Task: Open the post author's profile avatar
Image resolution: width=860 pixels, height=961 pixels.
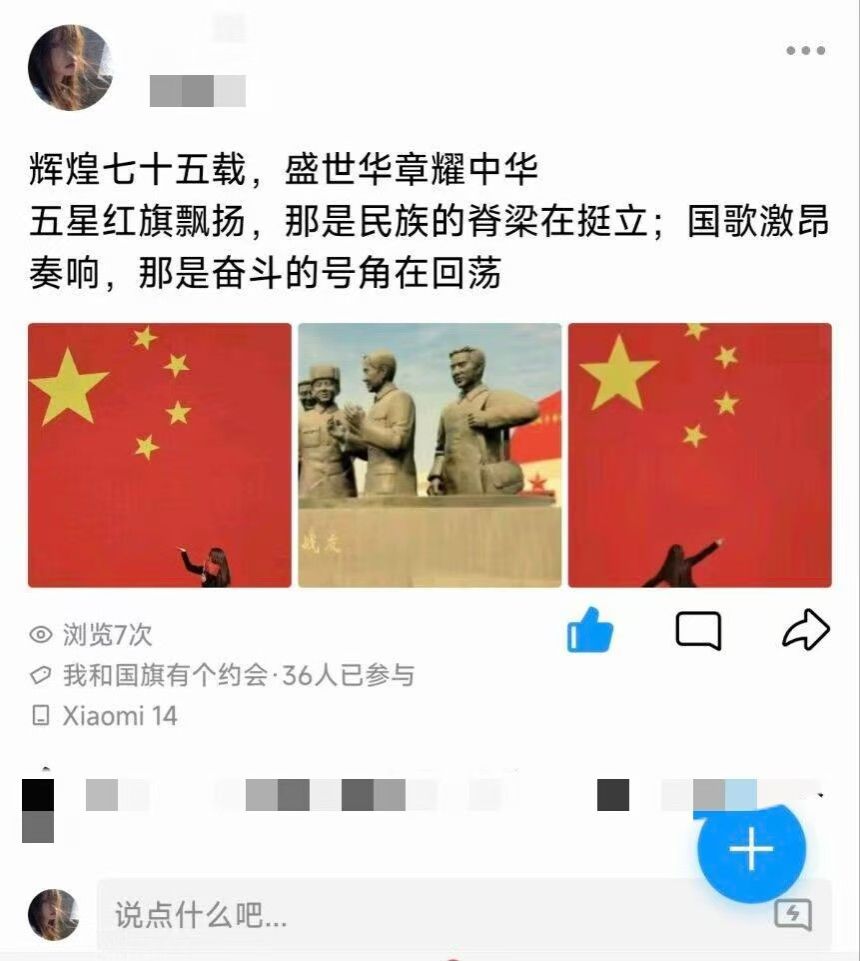Action: point(70,67)
